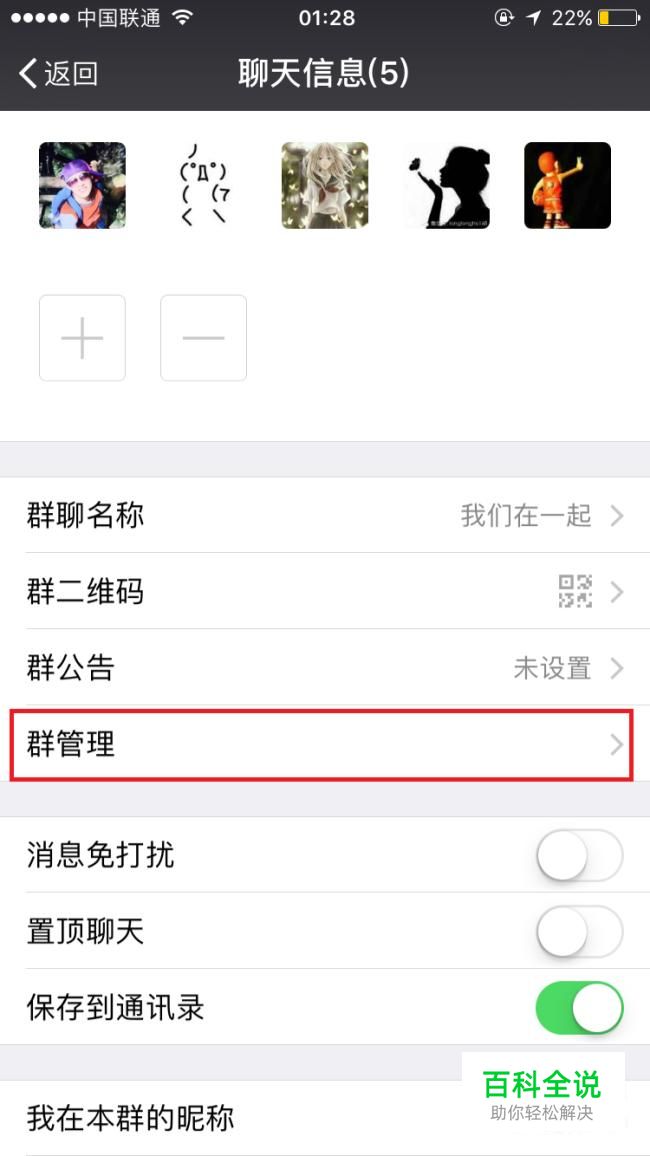650x1156 pixels.
Task: Turn on 置顶聊天 switch
Action: pyautogui.click(x=579, y=932)
